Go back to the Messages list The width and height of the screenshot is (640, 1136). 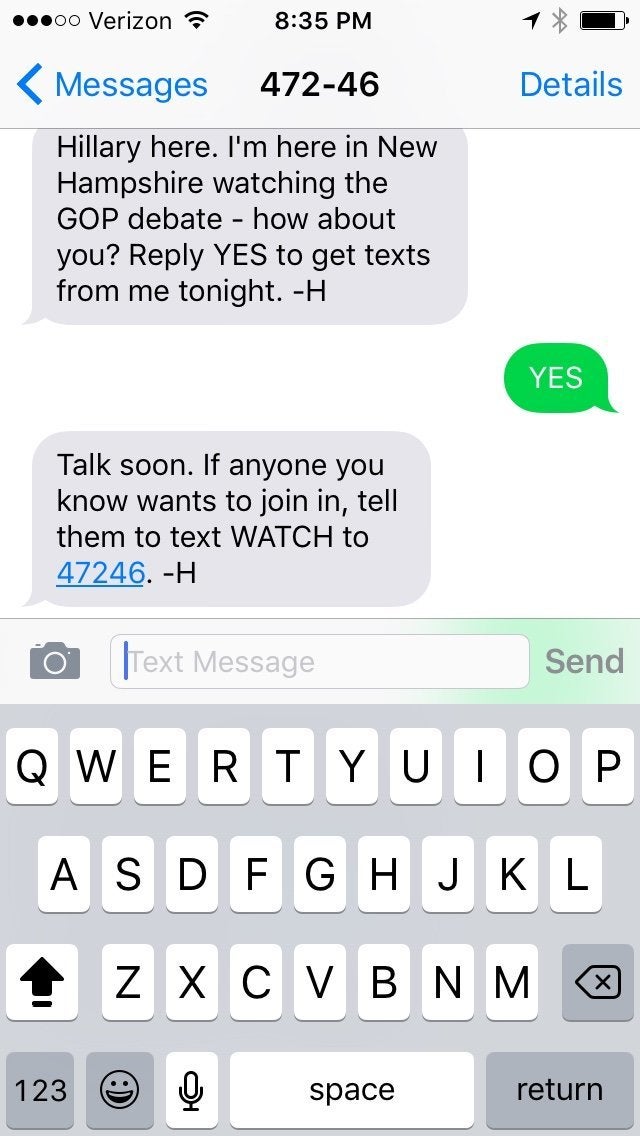point(112,85)
